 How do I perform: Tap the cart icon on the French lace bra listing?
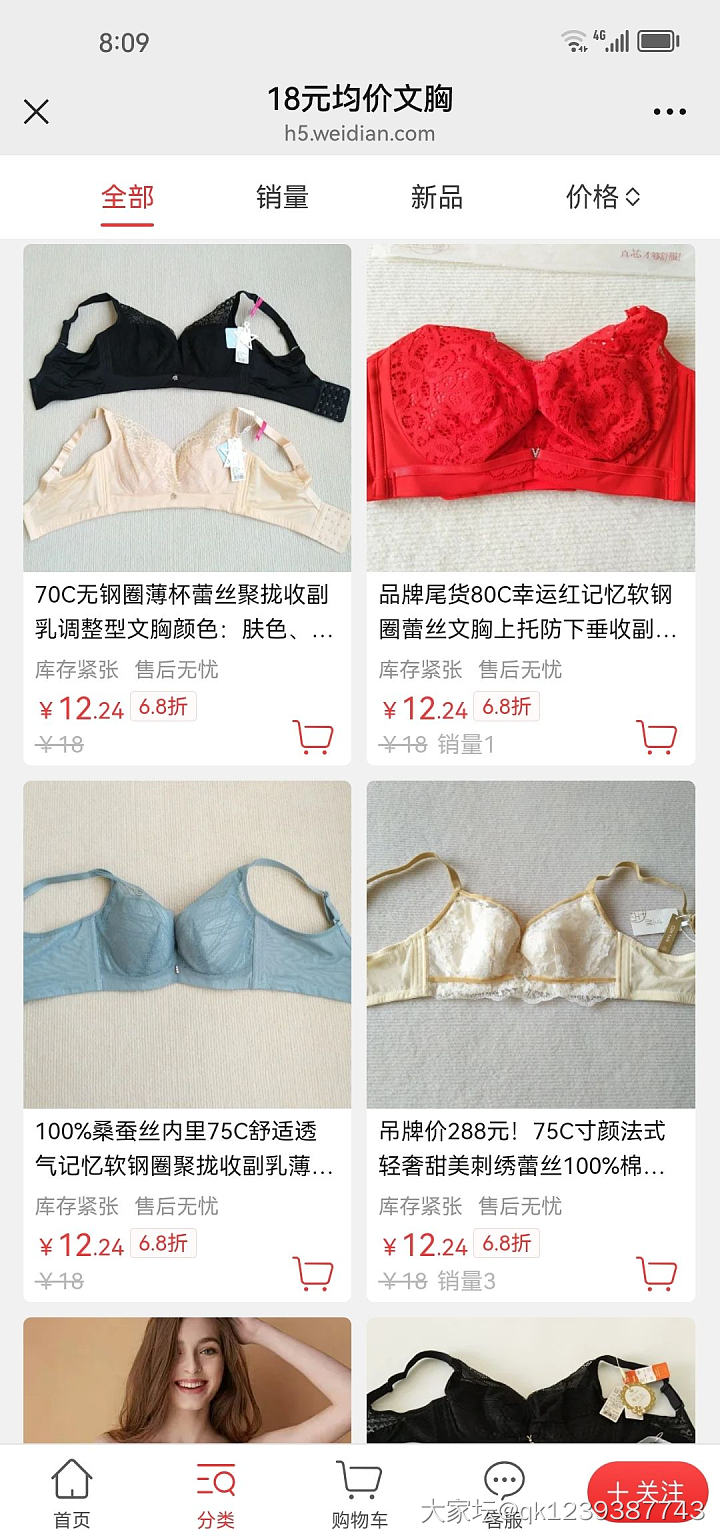tap(659, 1272)
